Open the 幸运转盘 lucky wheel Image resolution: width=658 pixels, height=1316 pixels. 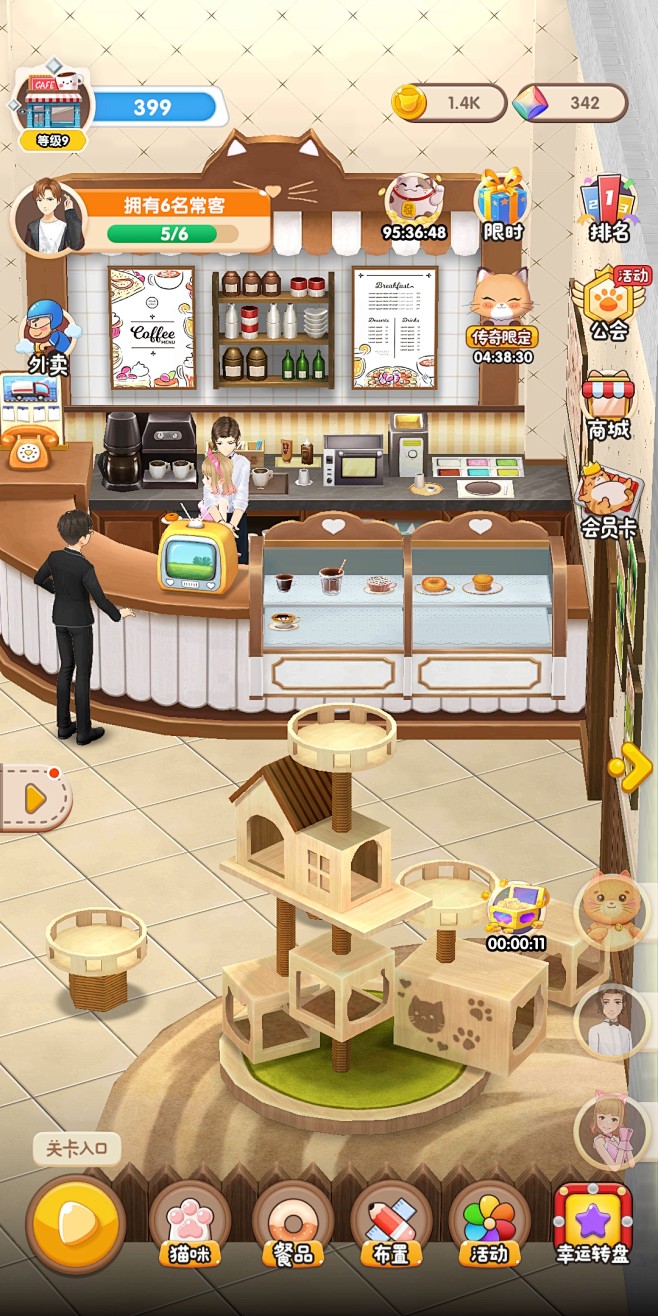(x=593, y=1224)
